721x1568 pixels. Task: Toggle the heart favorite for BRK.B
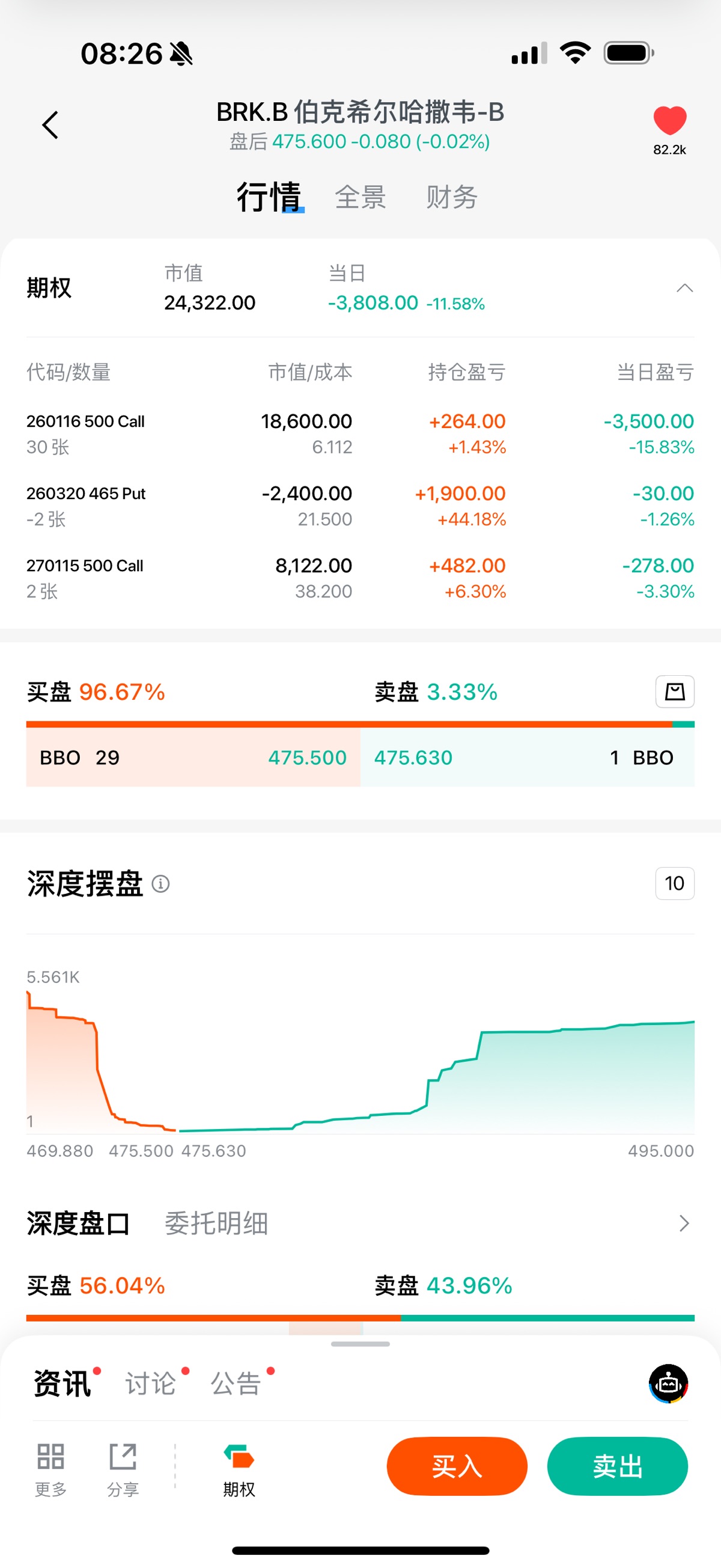pyautogui.click(x=669, y=120)
